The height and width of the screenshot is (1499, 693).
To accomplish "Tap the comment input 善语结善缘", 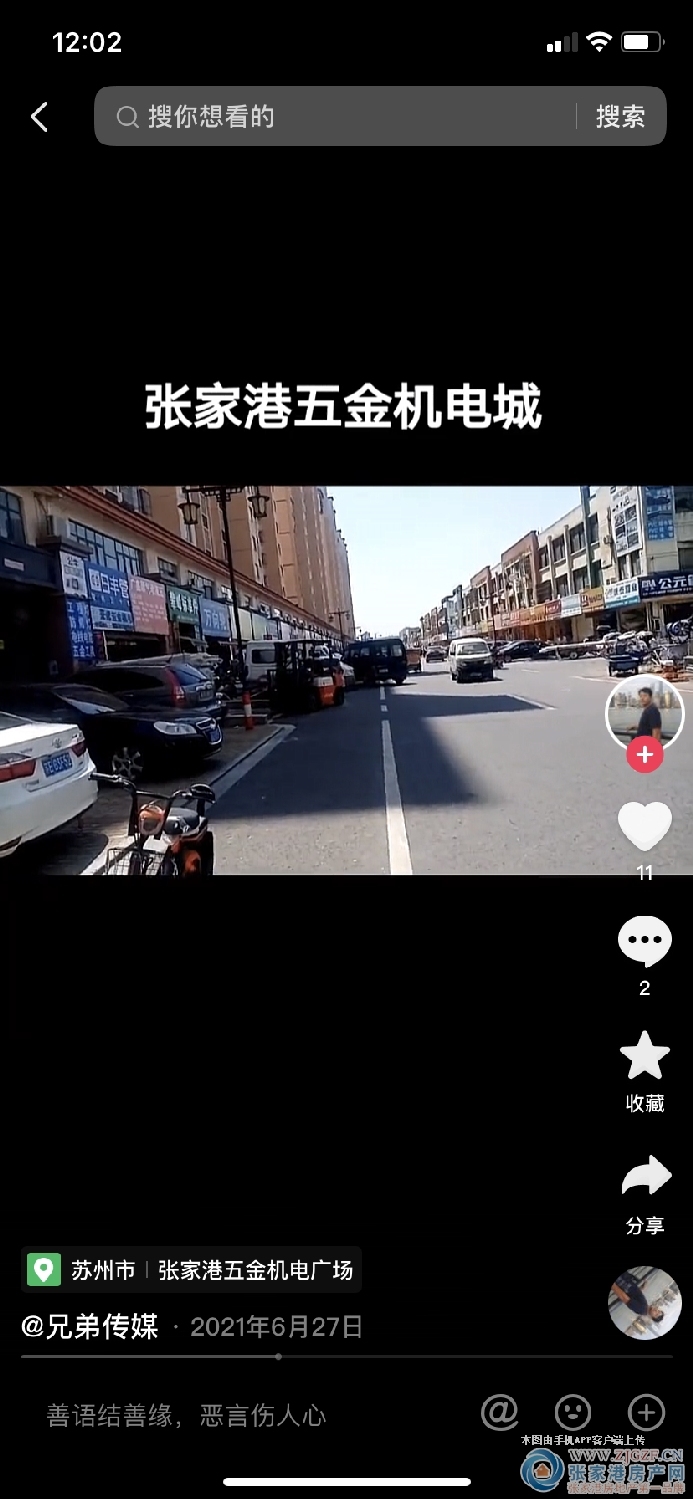I will pyautogui.click(x=187, y=1415).
